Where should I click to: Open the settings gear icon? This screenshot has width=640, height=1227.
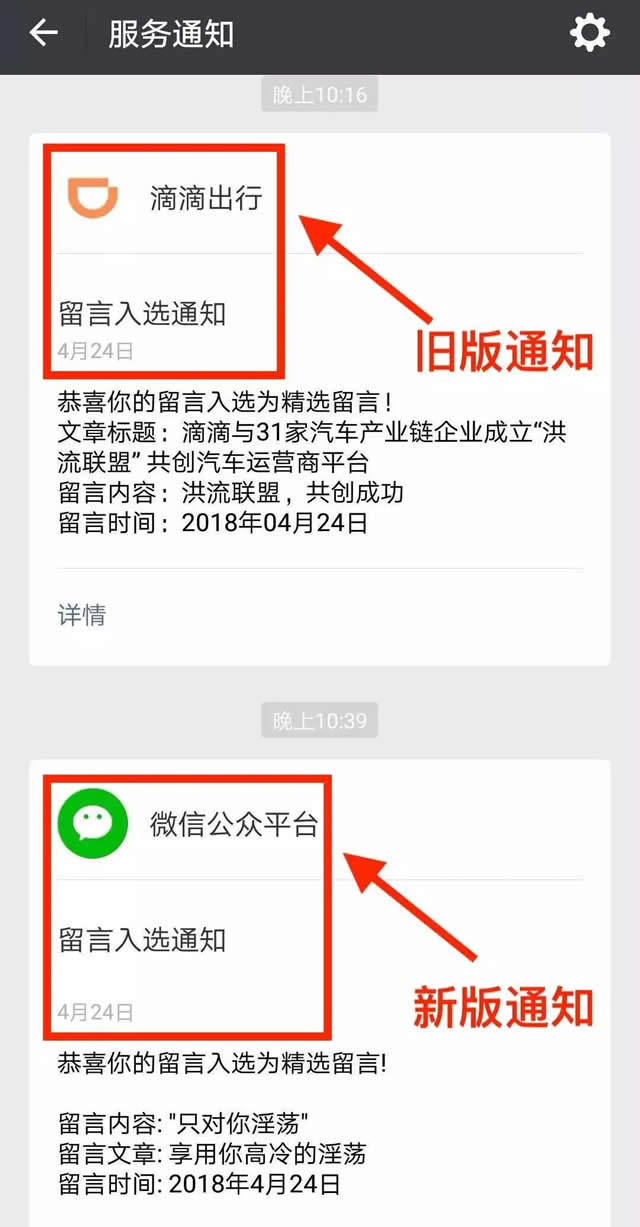(x=589, y=34)
